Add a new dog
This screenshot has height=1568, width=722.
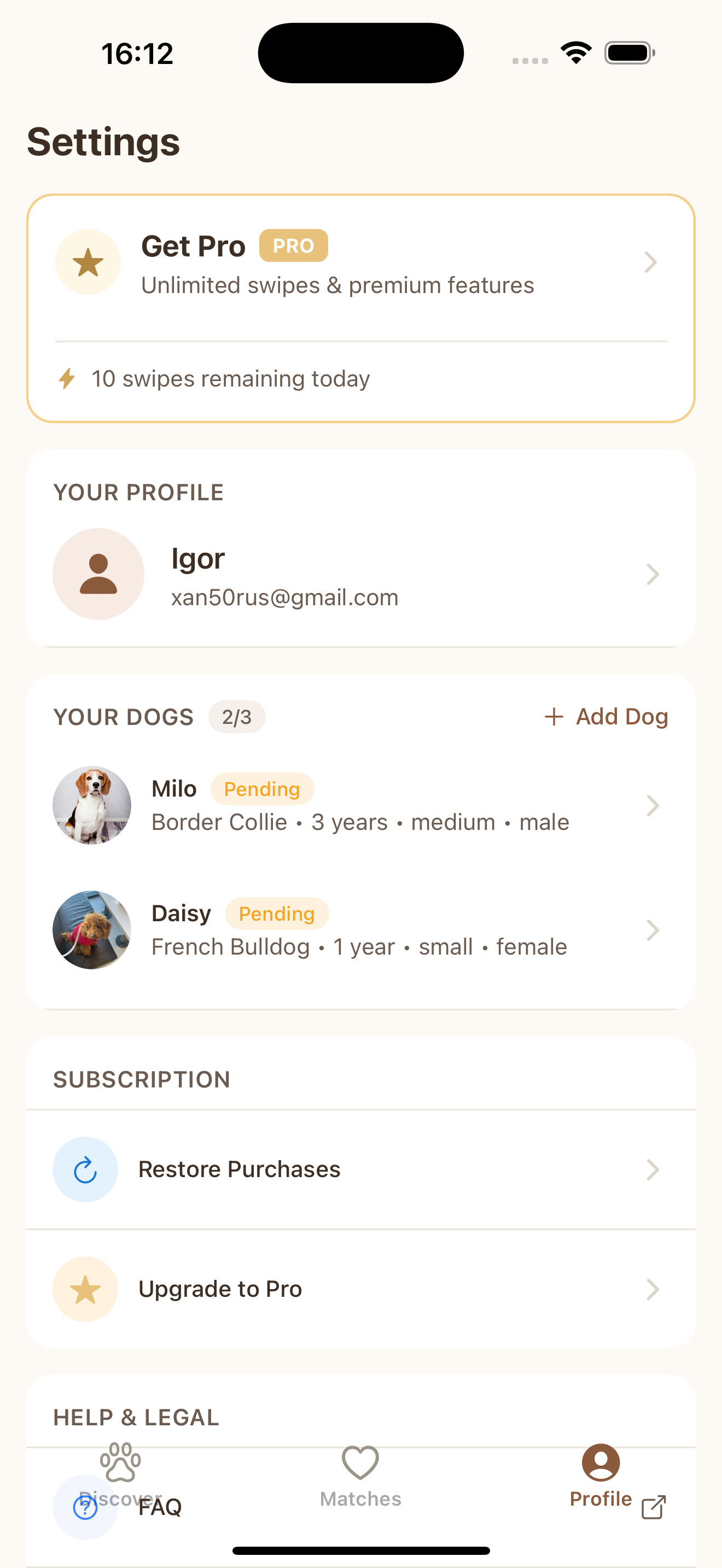(607, 717)
